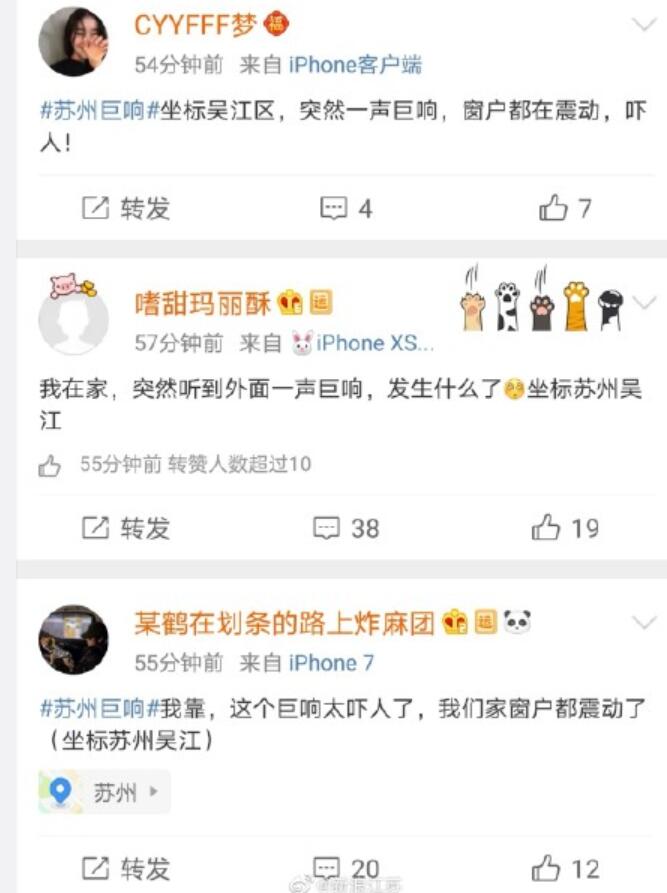Repost CYYFFF梦's post
667x893 pixels.
[x=125, y=208]
